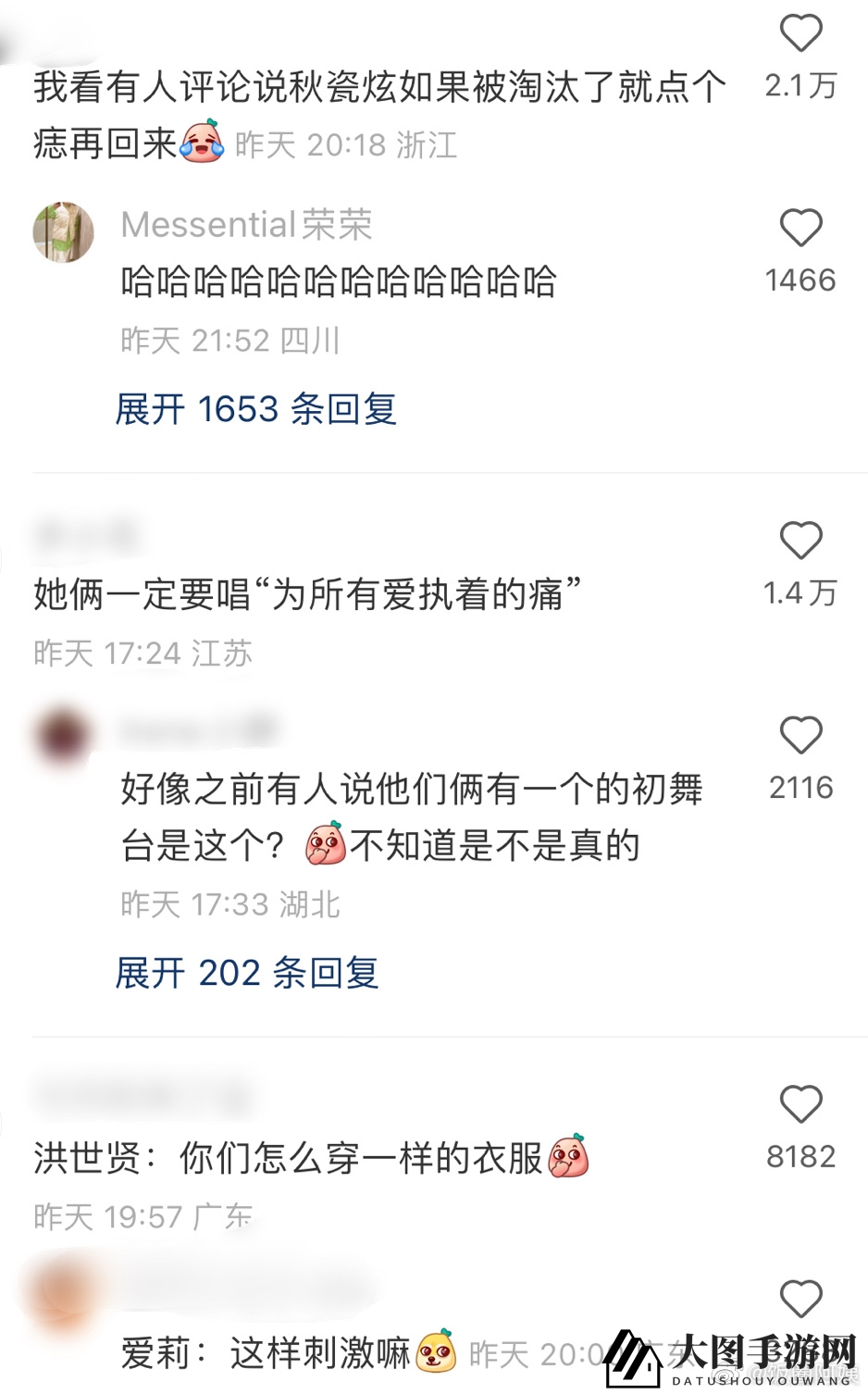Expand 1653 replies
Image resolution: width=868 pixels, height=1394 pixels.
[255, 409]
